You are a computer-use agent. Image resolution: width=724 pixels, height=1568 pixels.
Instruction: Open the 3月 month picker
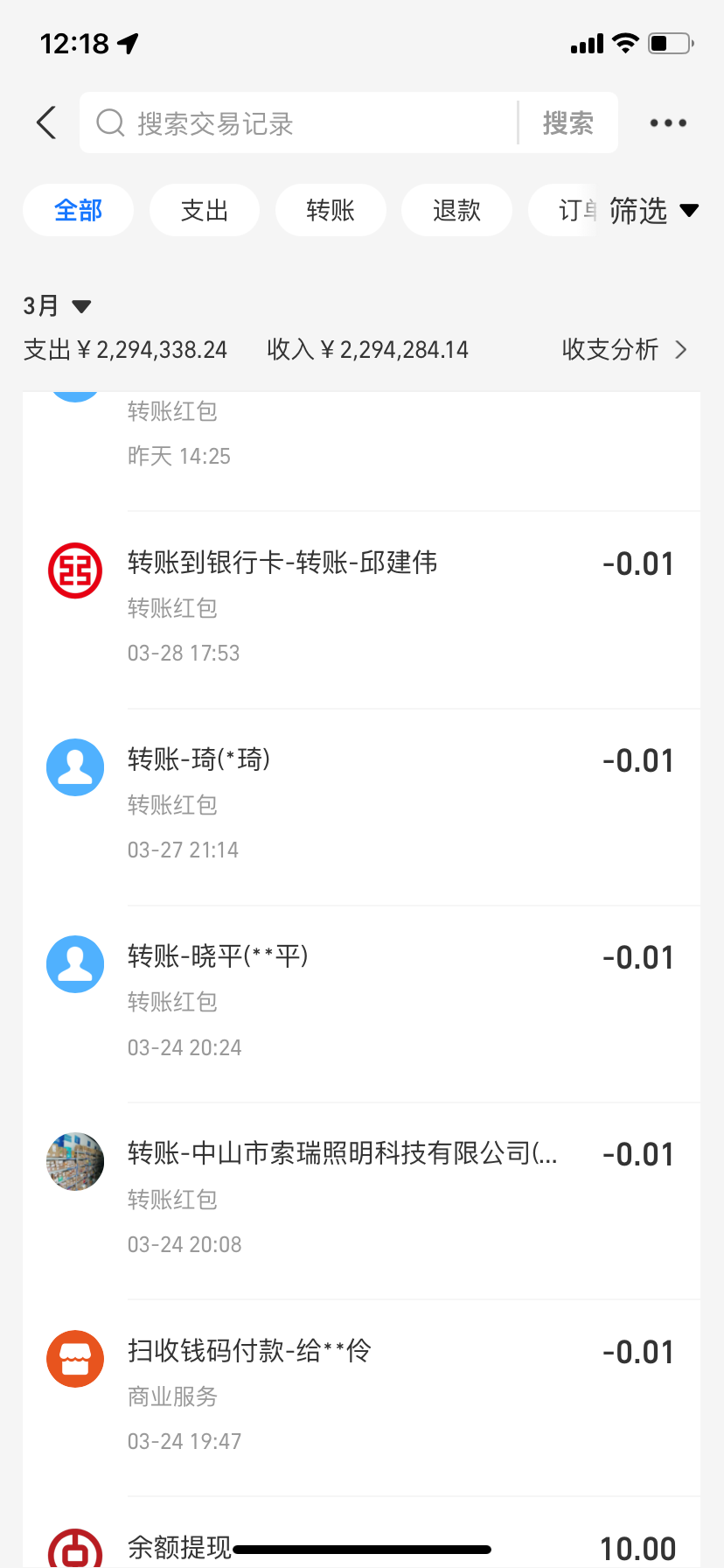[x=58, y=305]
